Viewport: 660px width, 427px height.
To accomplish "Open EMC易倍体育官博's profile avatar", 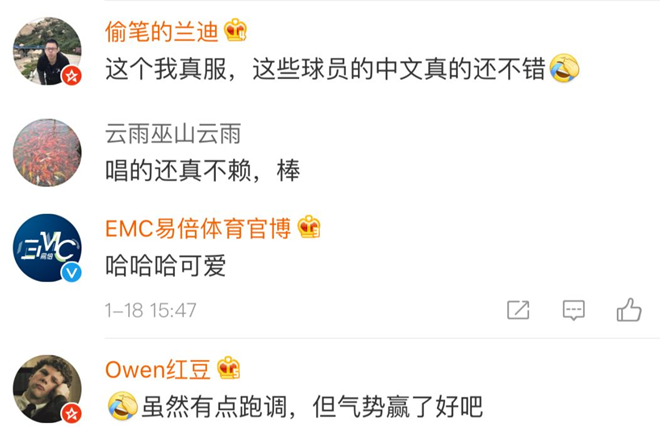I will [x=47, y=248].
